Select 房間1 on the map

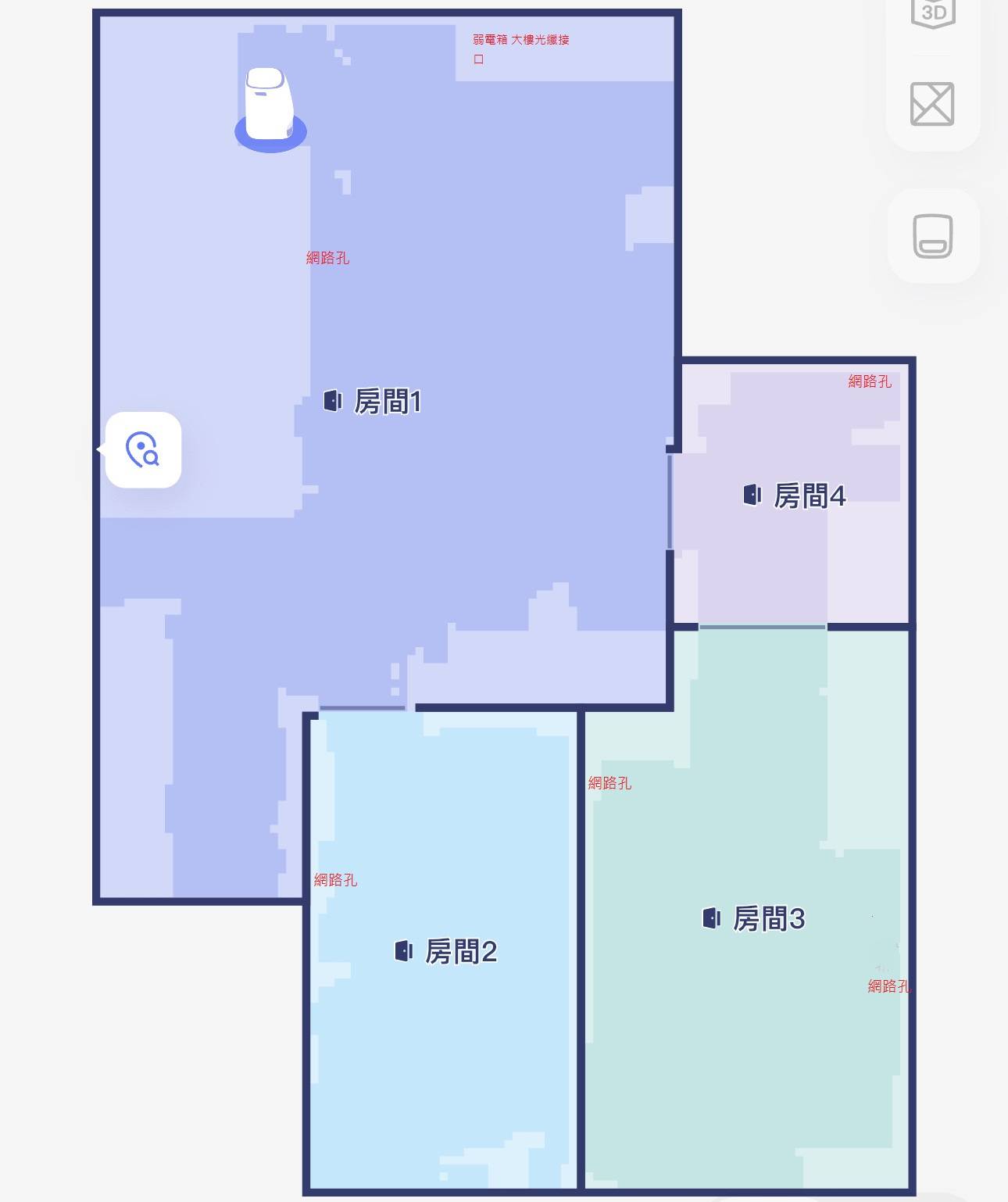374,402
